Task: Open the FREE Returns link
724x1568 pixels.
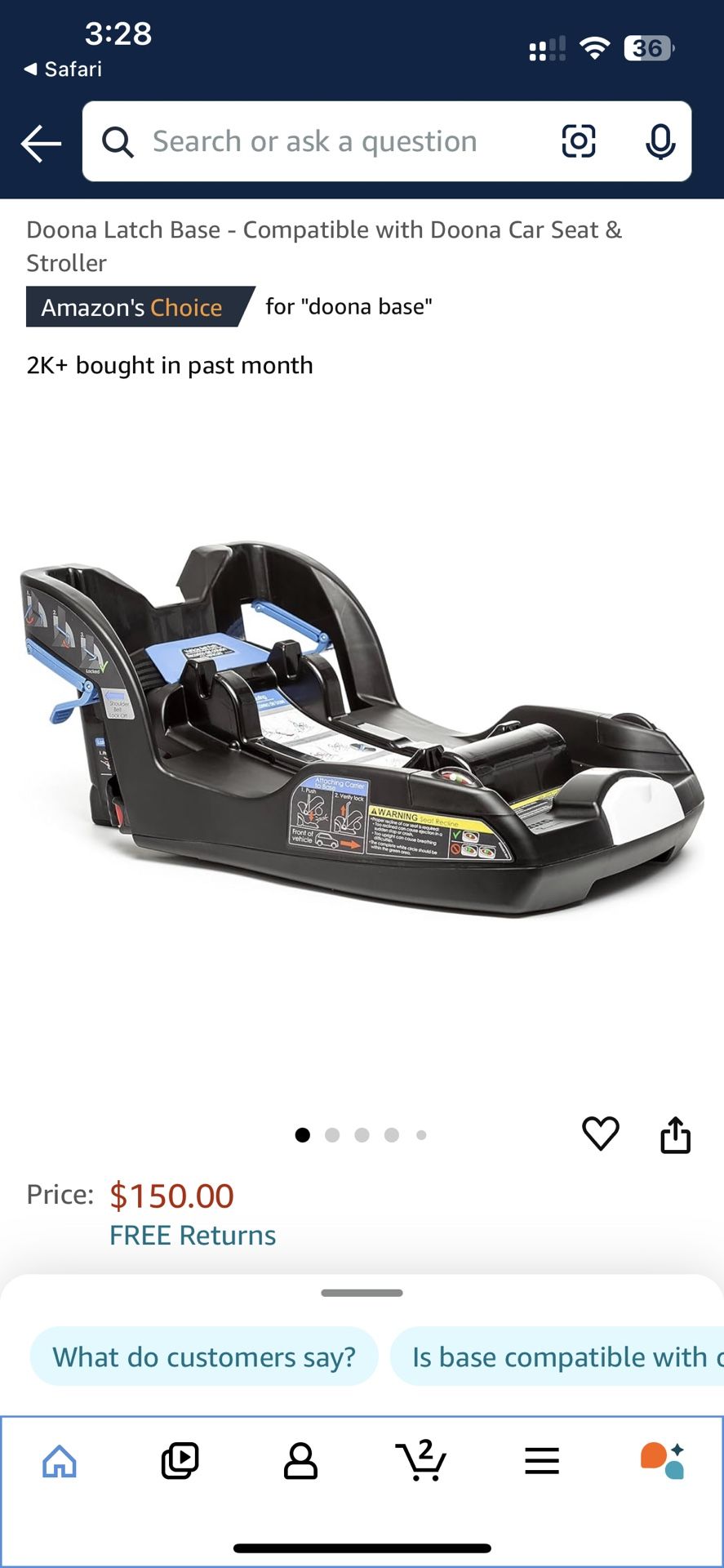Action: (x=193, y=1236)
